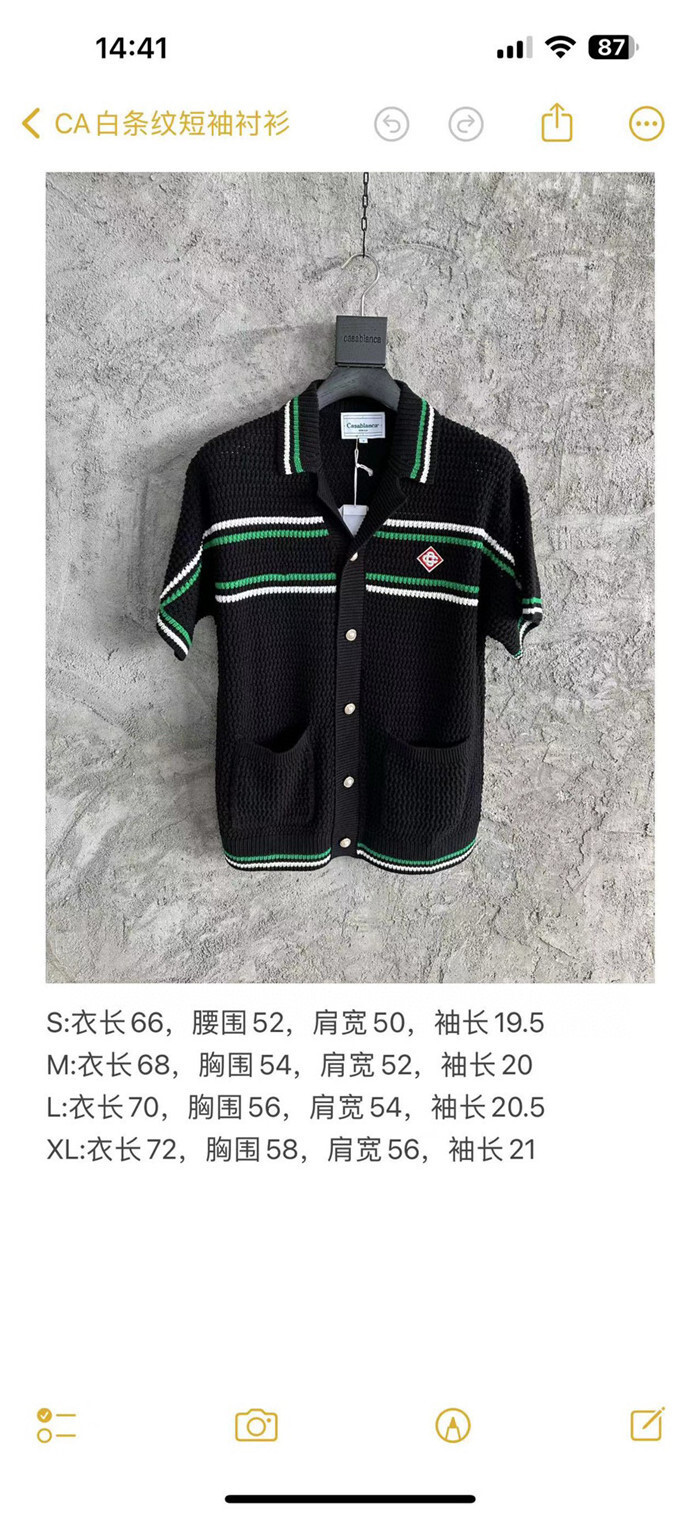Open the more options menu
The height and width of the screenshot is (1516, 700).
646,124
